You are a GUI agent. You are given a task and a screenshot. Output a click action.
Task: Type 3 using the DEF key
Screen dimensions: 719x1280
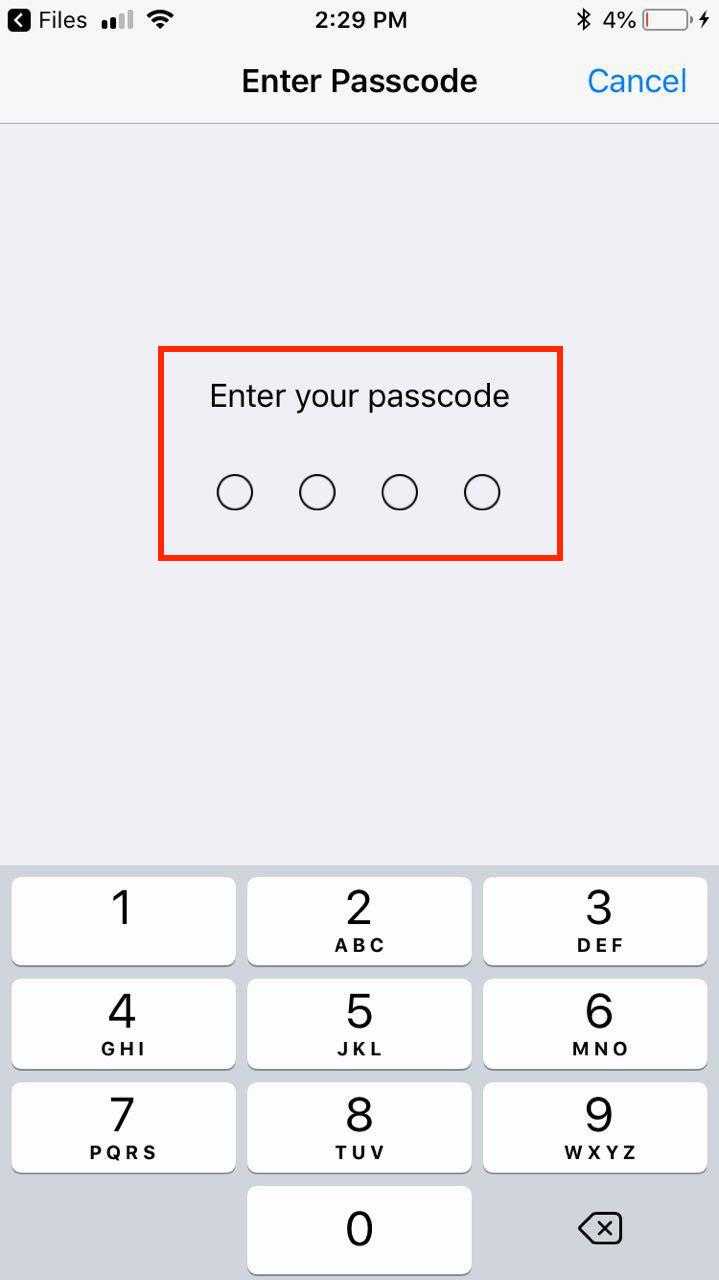pos(595,920)
